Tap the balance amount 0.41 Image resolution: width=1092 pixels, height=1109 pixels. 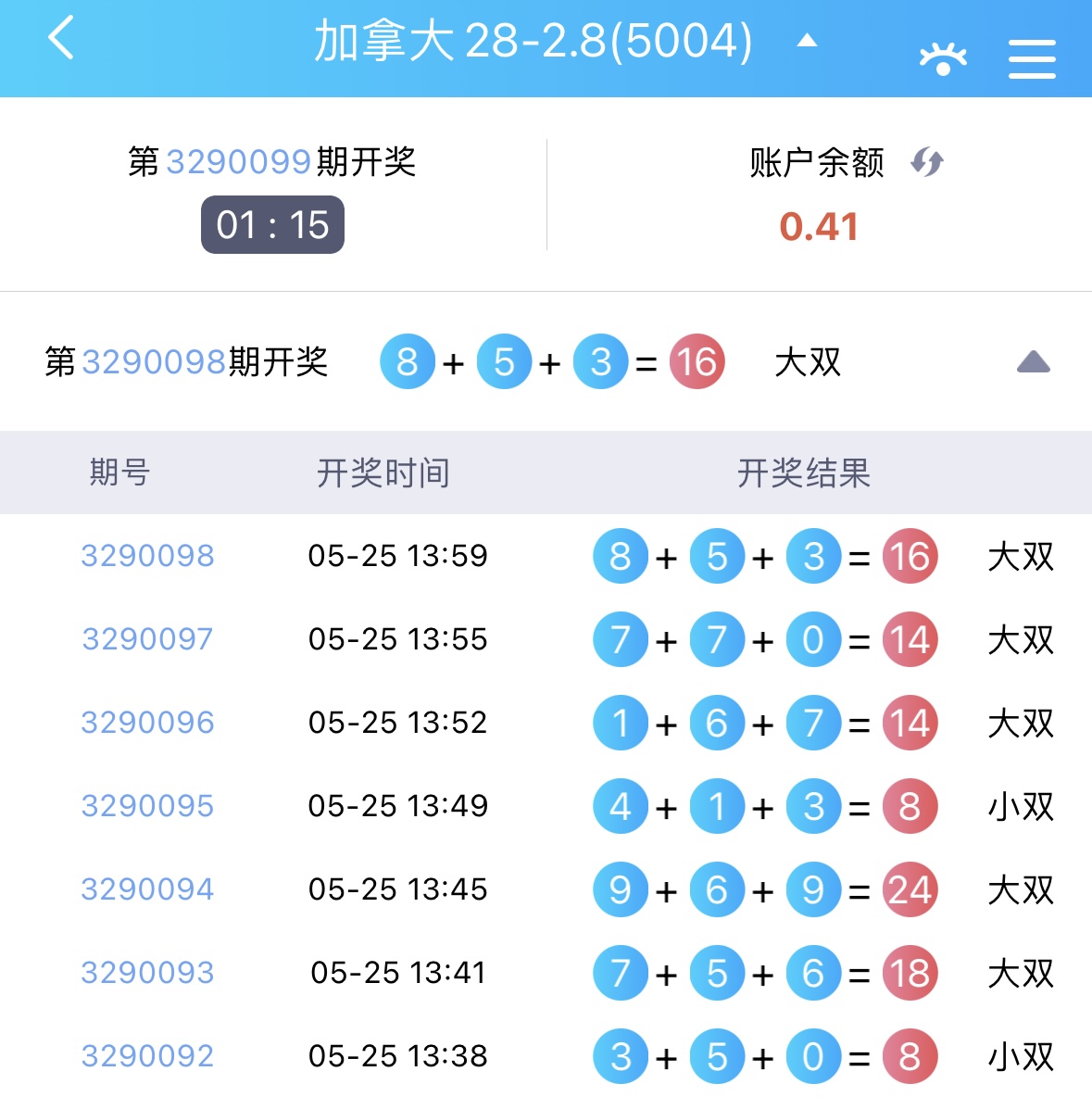819,223
